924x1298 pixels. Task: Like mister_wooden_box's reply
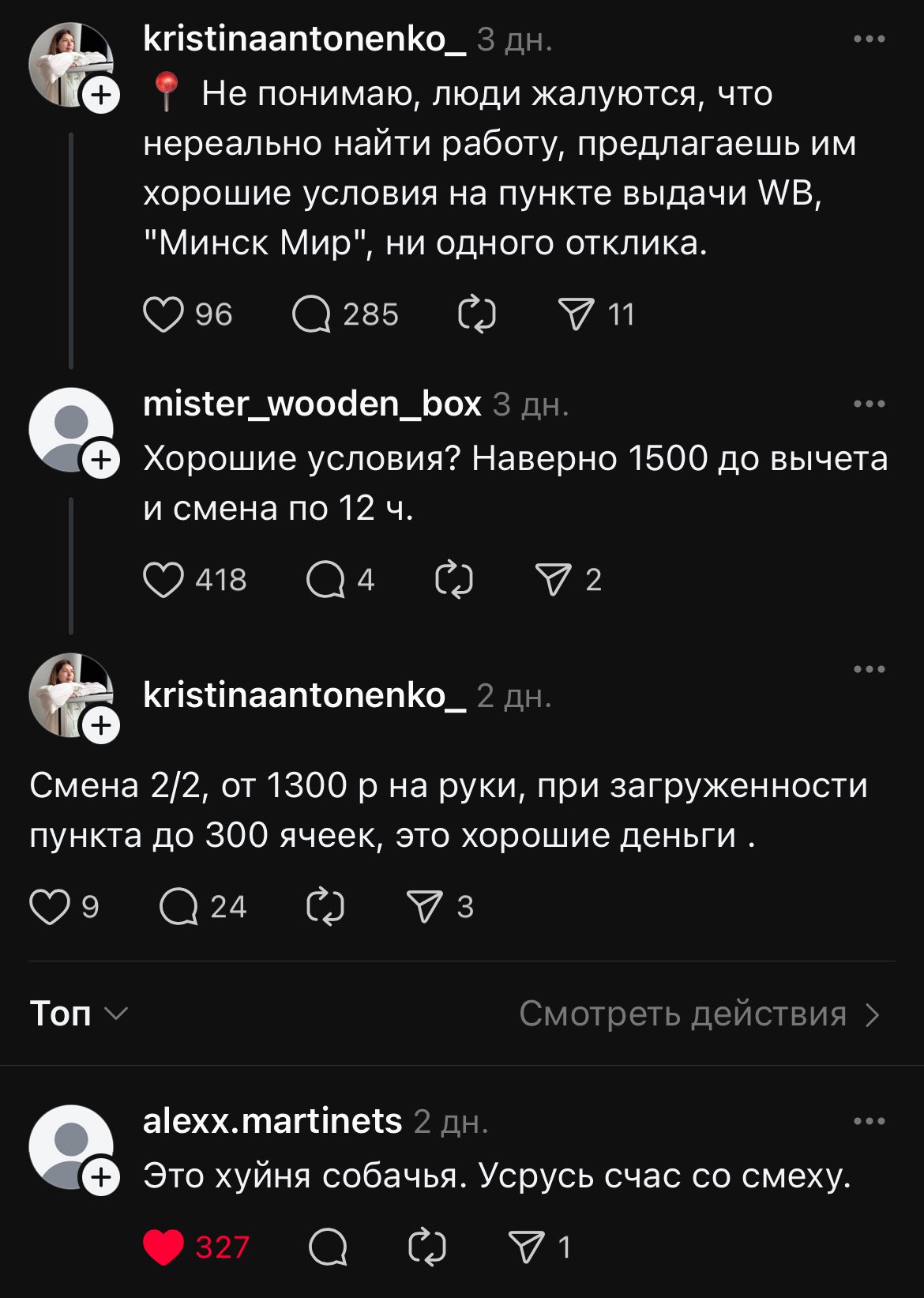[x=163, y=580]
